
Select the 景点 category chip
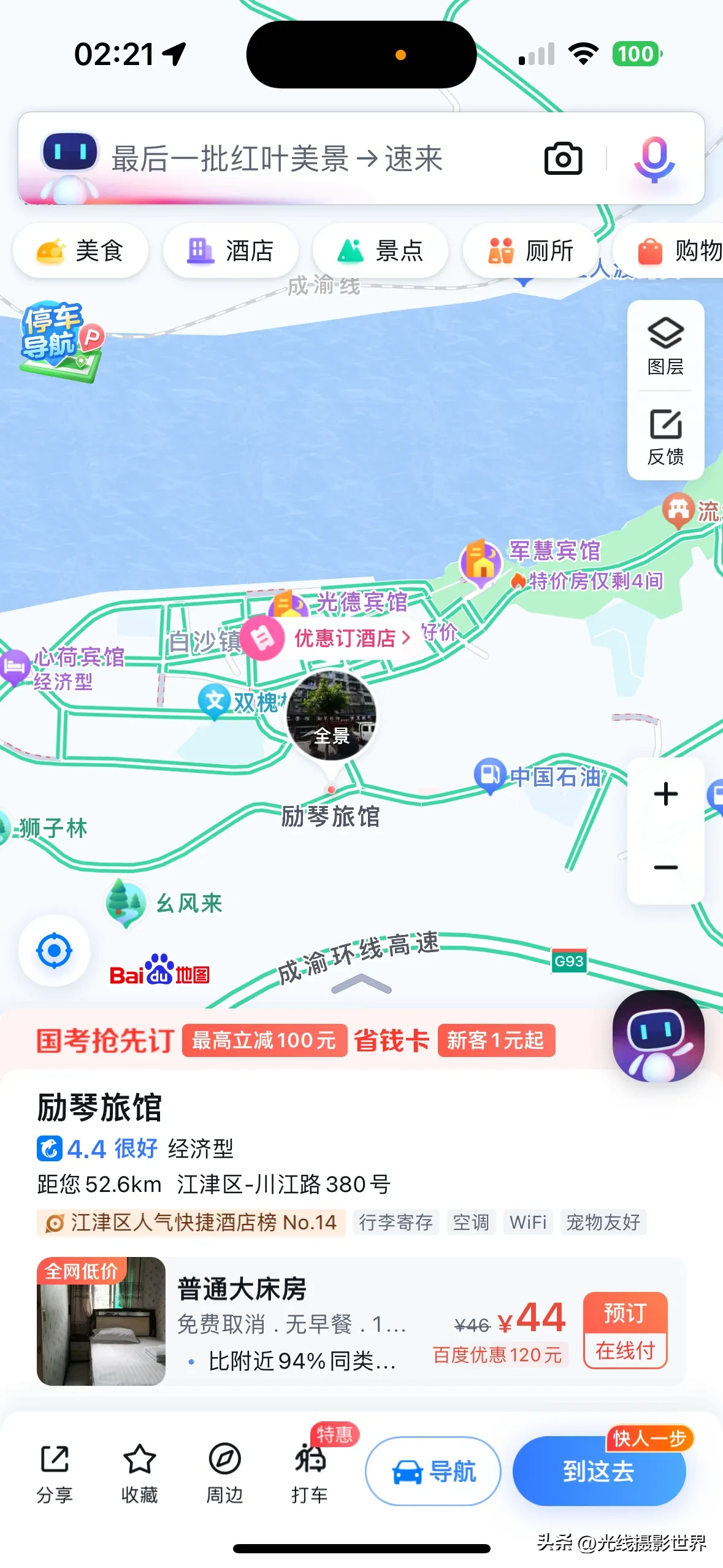click(x=380, y=251)
